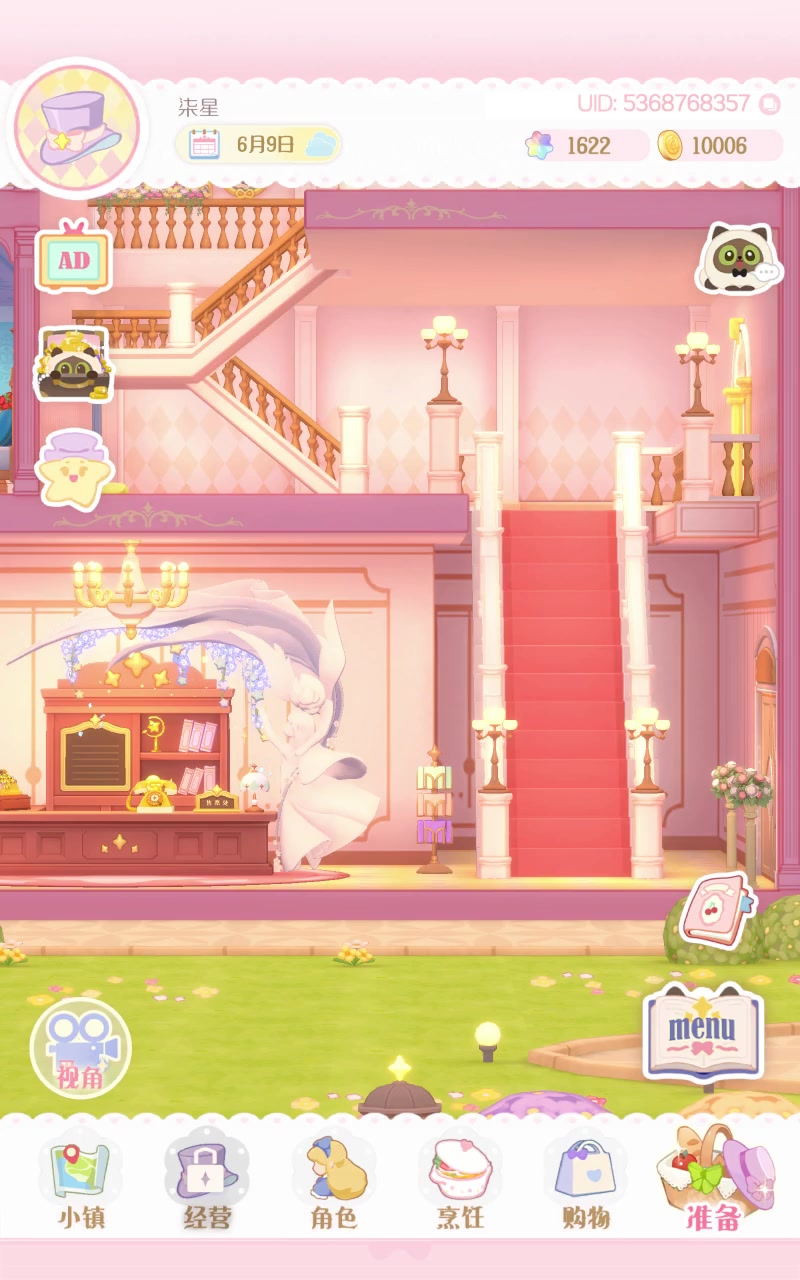Open the star with purple hat icon
The image size is (800, 1280).
(x=74, y=470)
